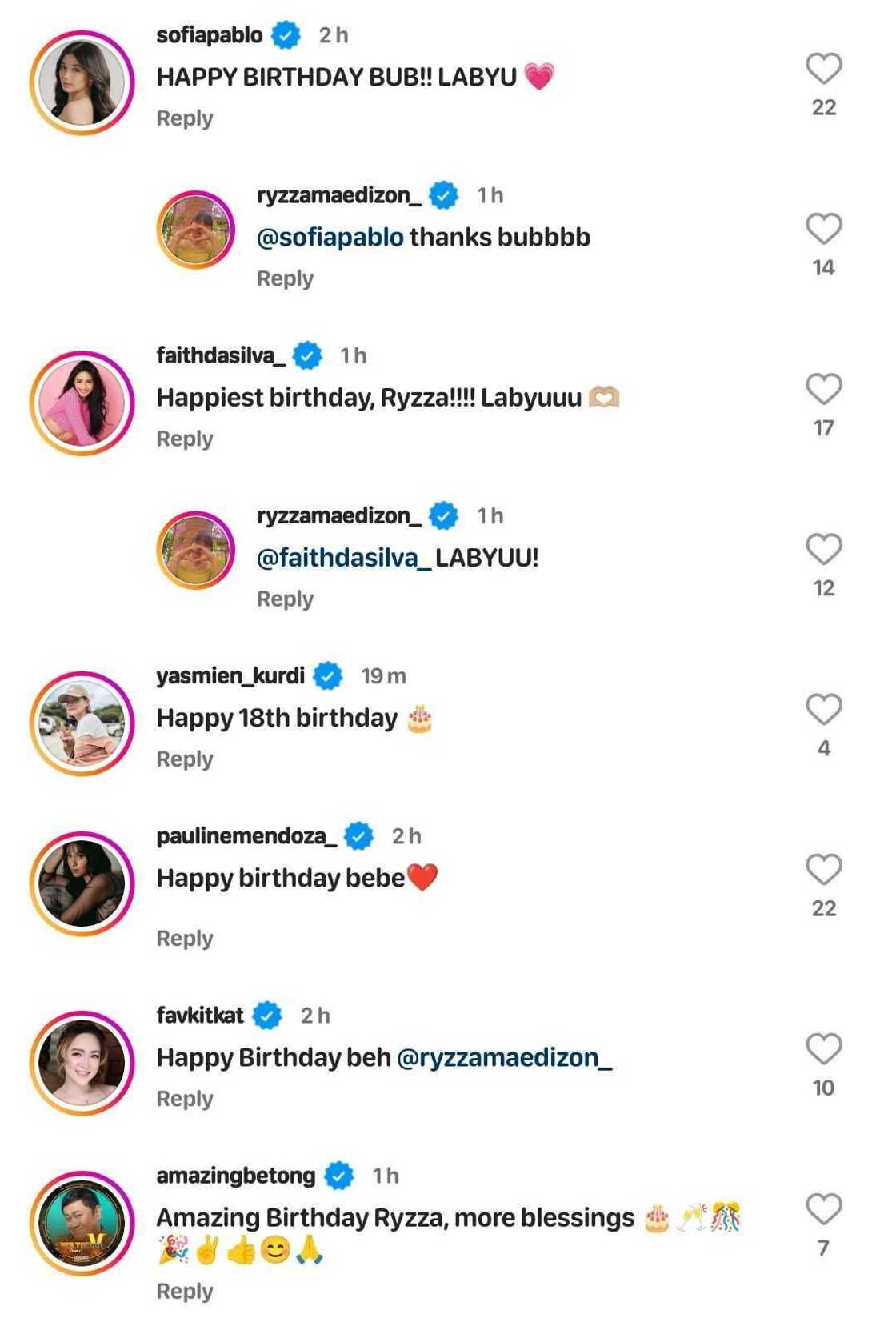896x1334 pixels.
Task: Like yasmien_kurdi's 18th birthday comment
Action: point(823,709)
